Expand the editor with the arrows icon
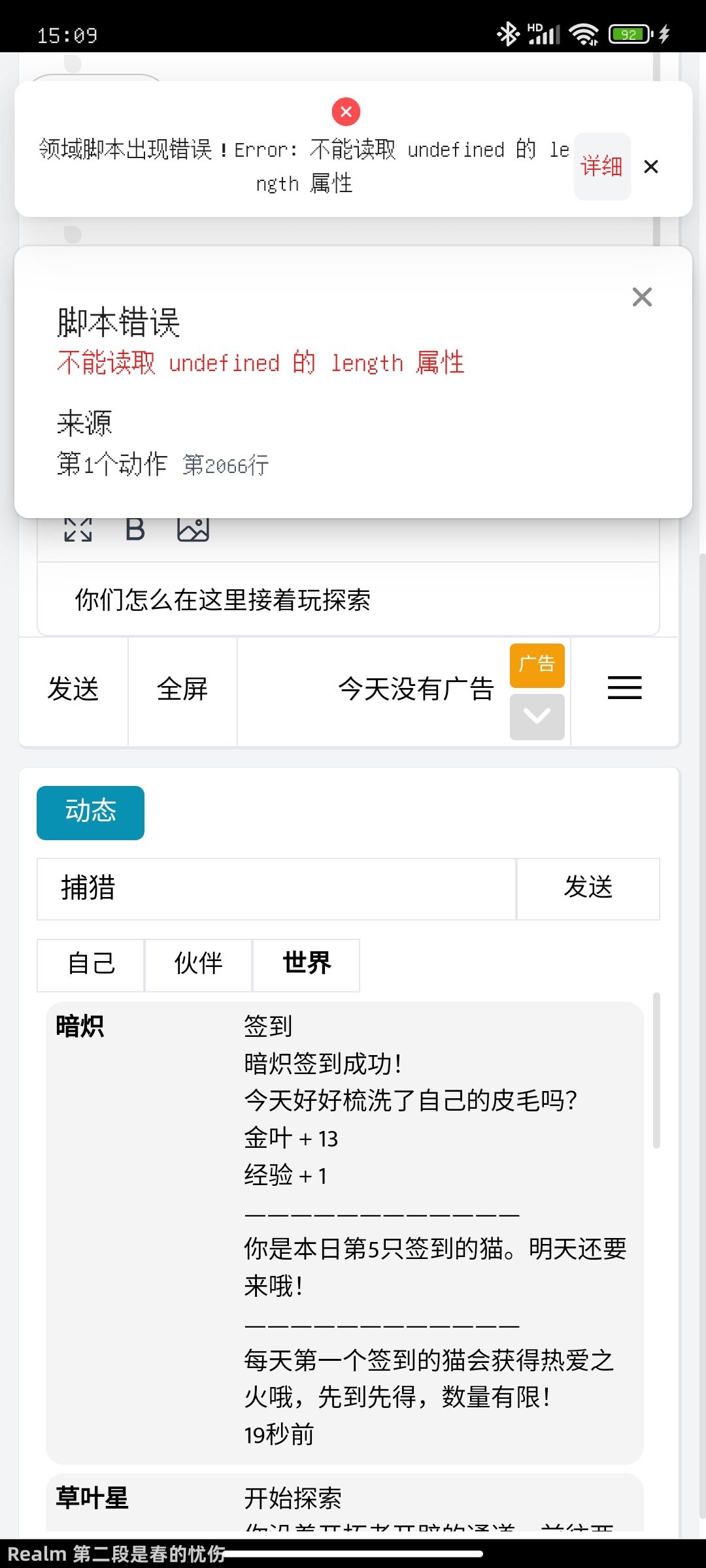 (x=78, y=529)
